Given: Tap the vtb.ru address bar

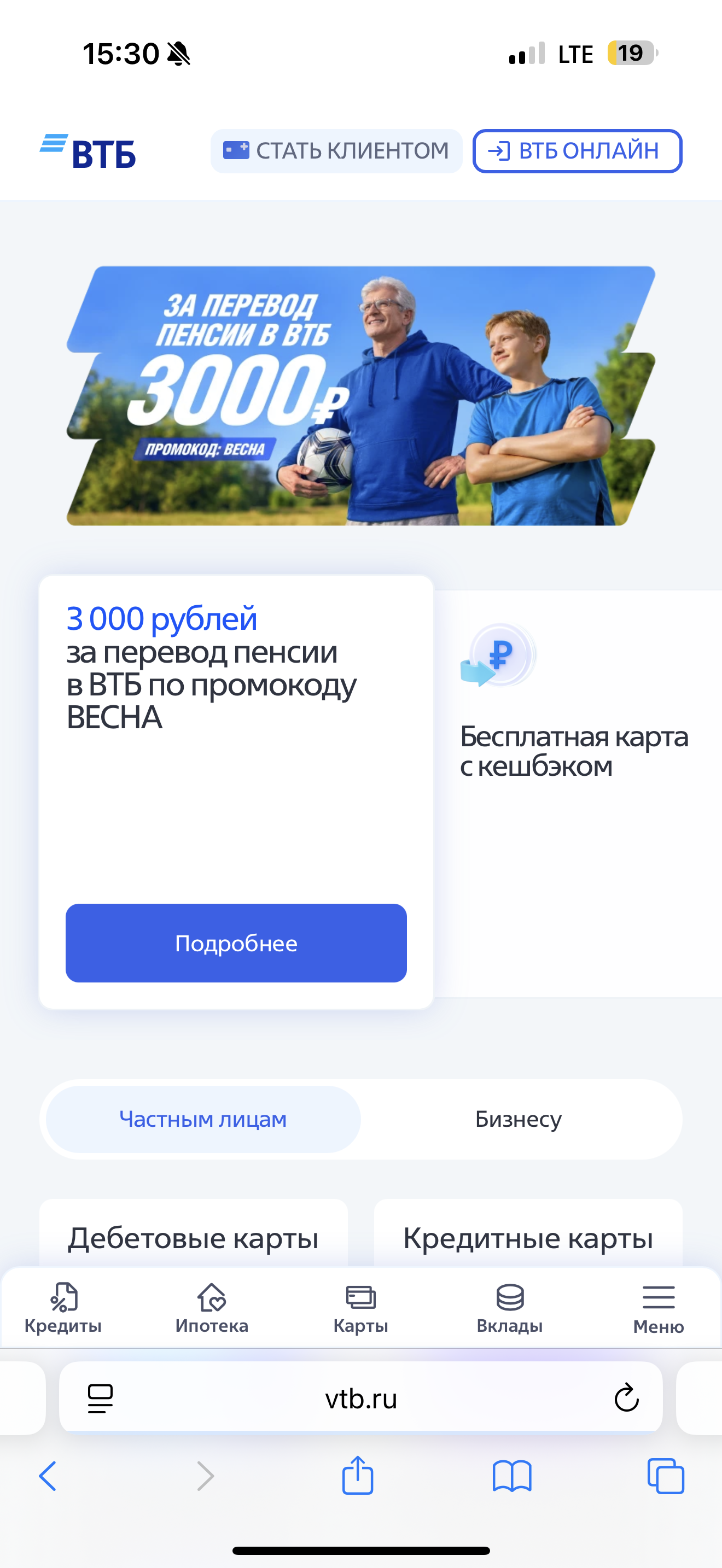Looking at the screenshot, I should point(361,1398).
